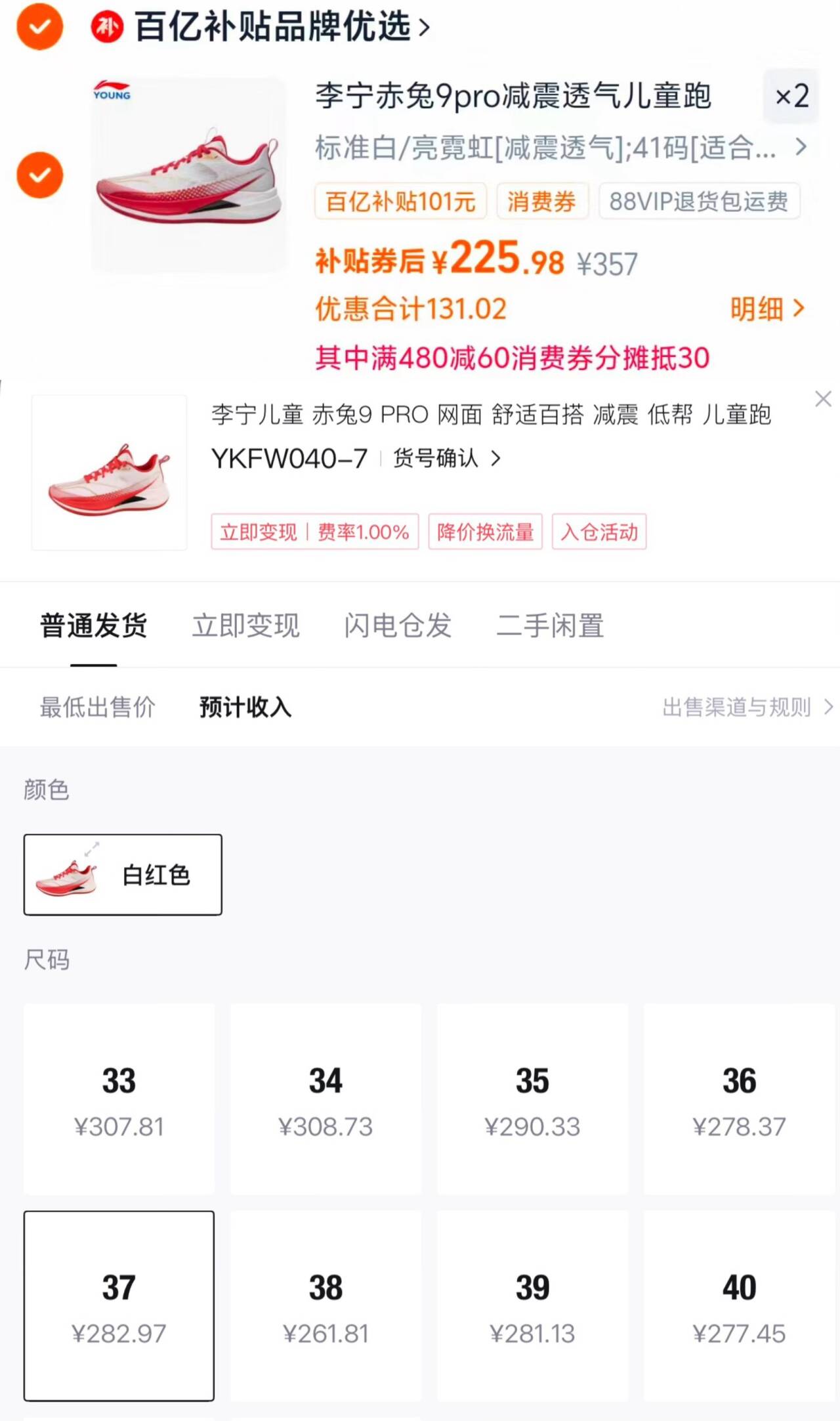Click the 百亿补贴101元 tag

click(400, 201)
